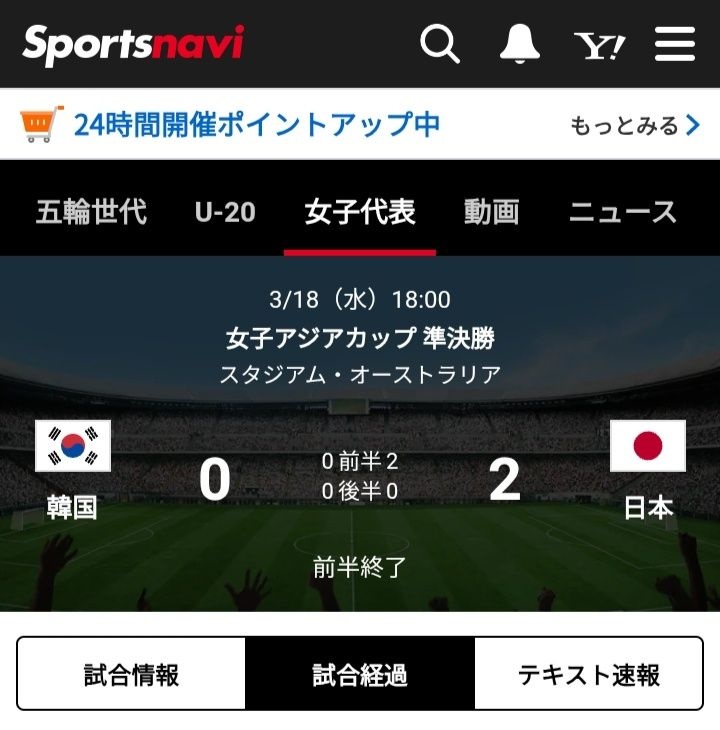
Task: Open the search magnifier icon
Action: click(439, 44)
